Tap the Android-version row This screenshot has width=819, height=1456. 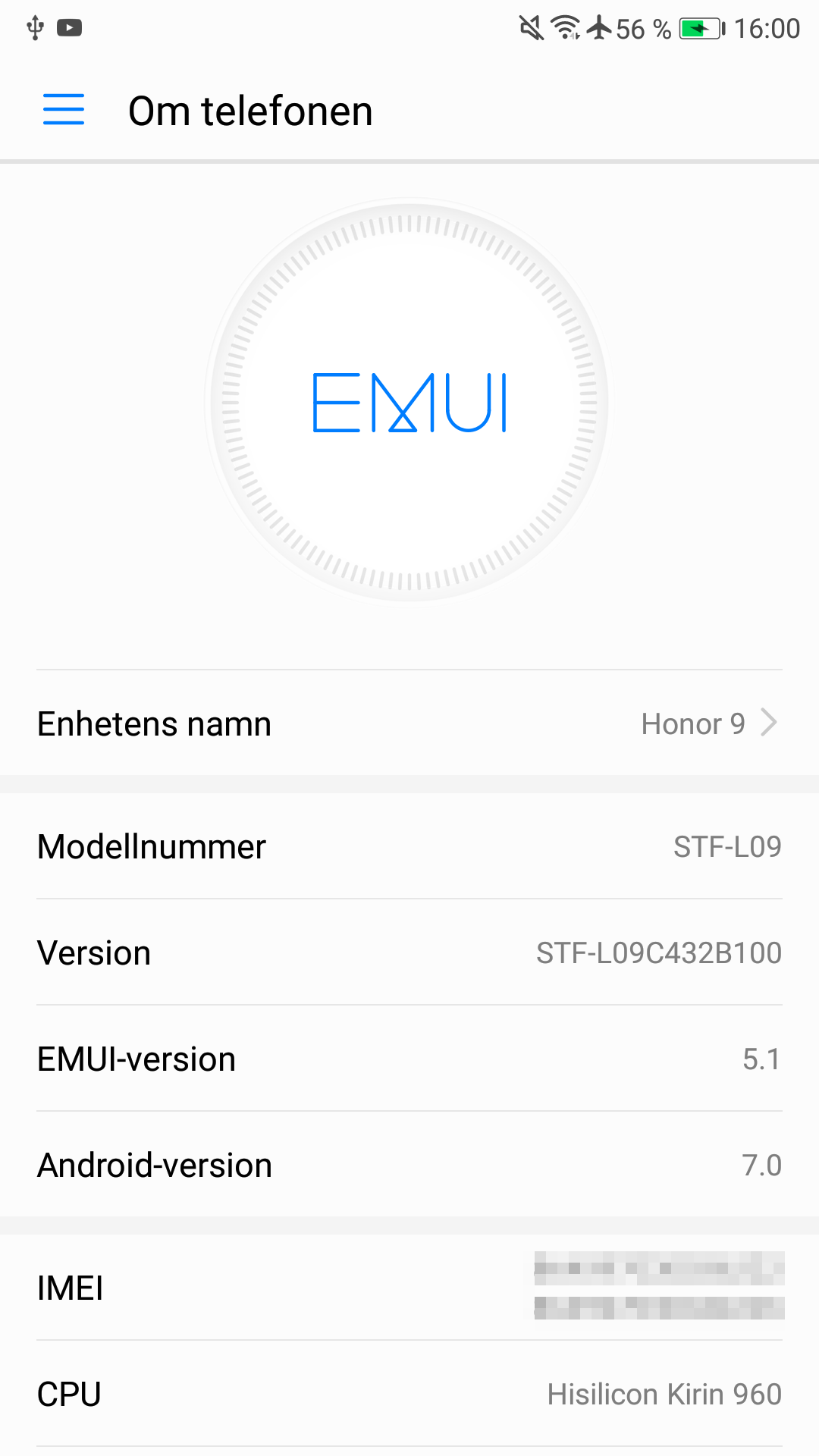409,1165
